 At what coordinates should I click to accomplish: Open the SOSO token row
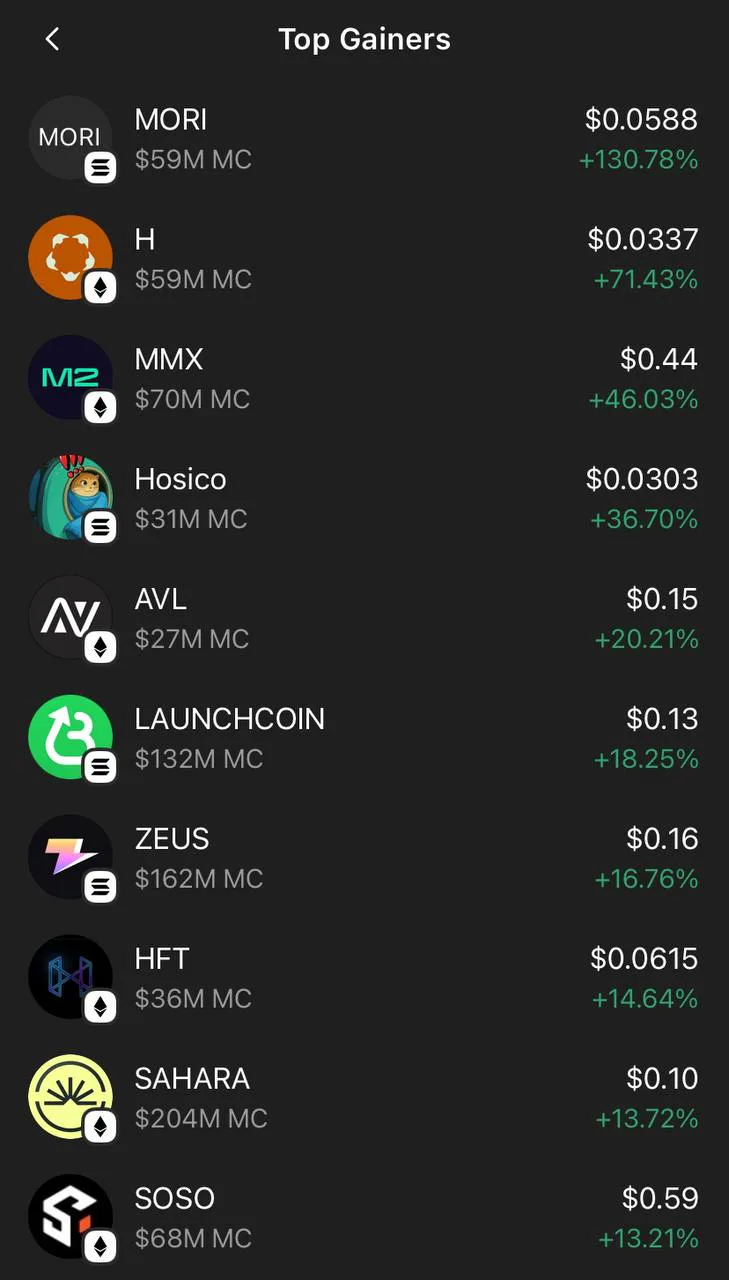pyautogui.click(x=364, y=1219)
